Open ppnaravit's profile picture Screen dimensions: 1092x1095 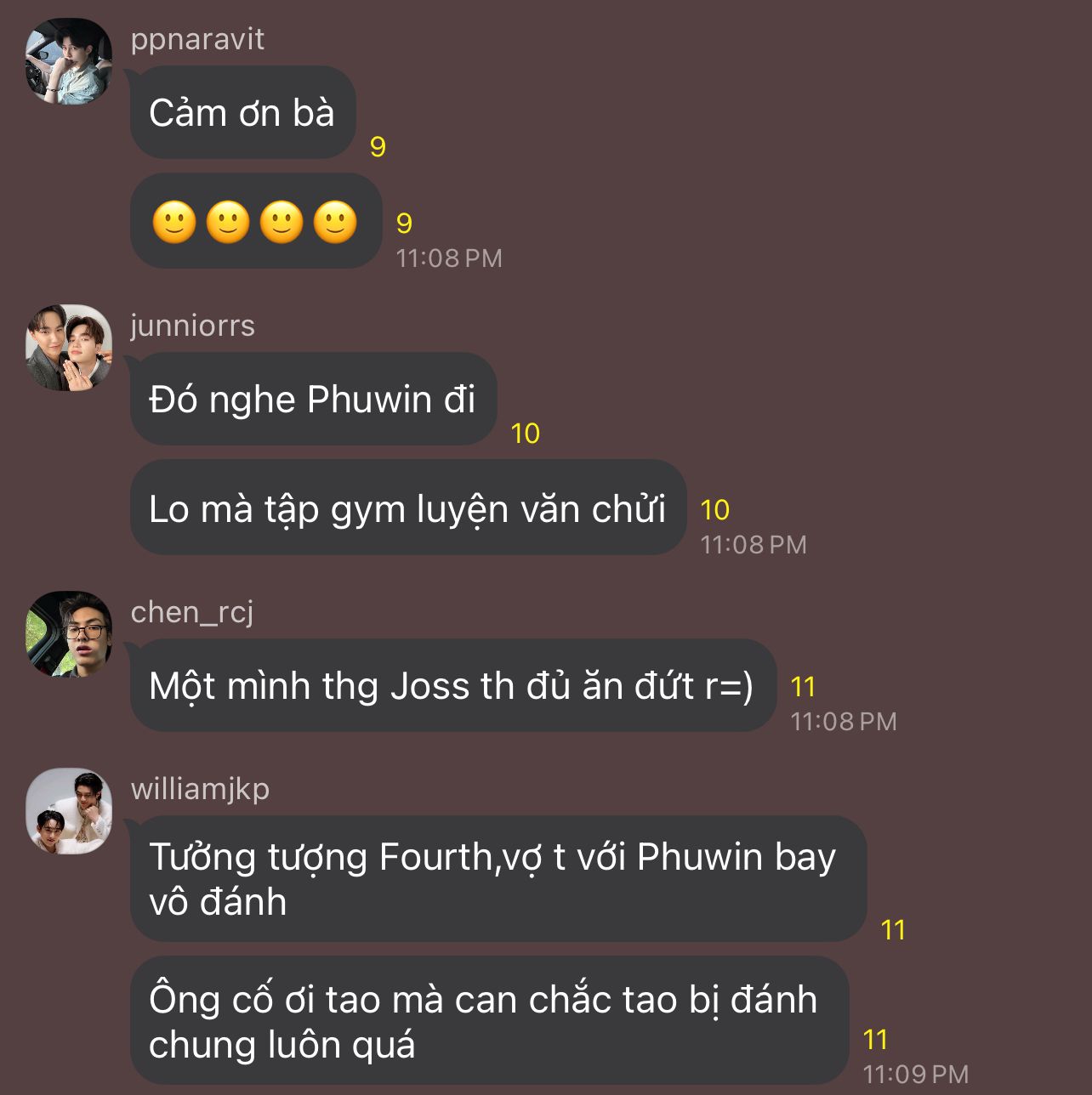point(69,62)
